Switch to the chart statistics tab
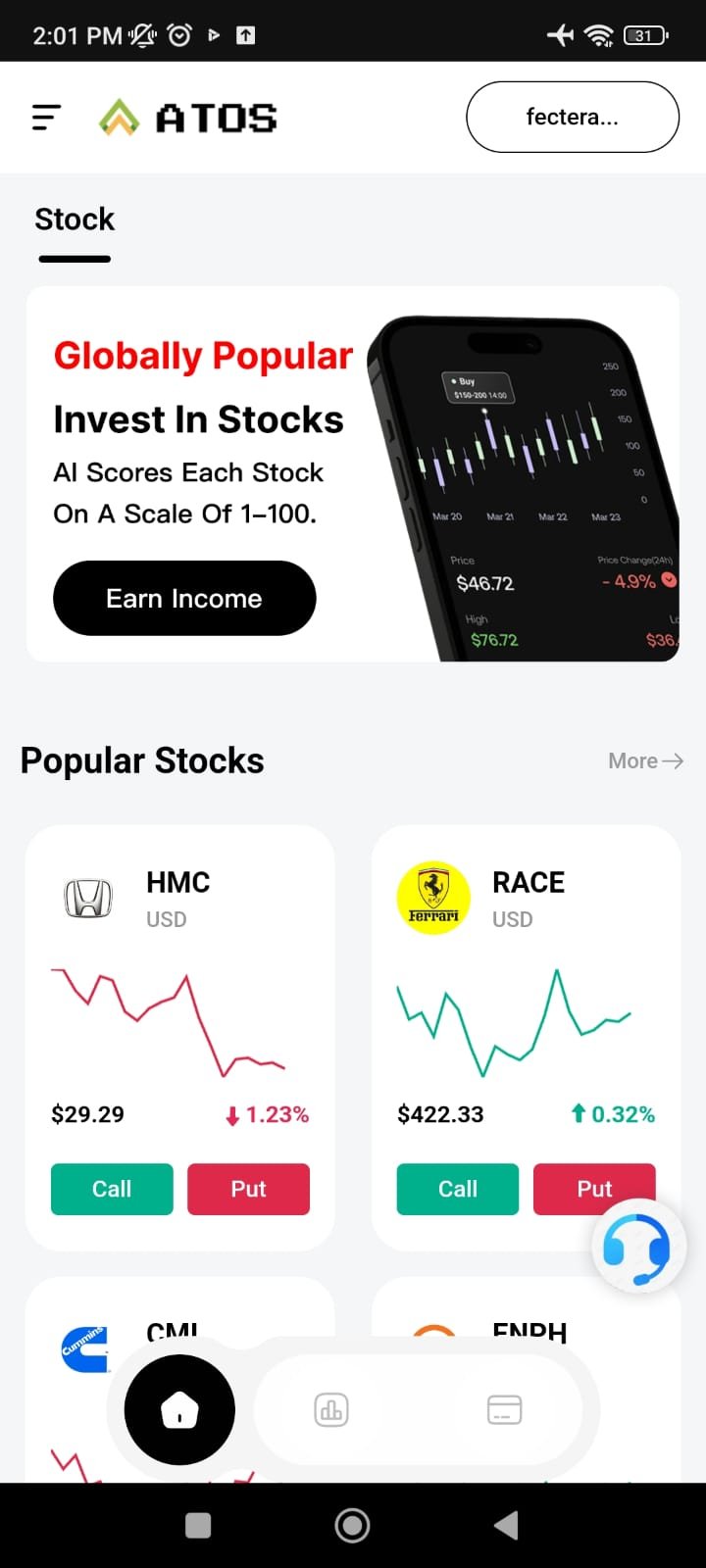The image size is (706, 1568). click(331, 1410)
